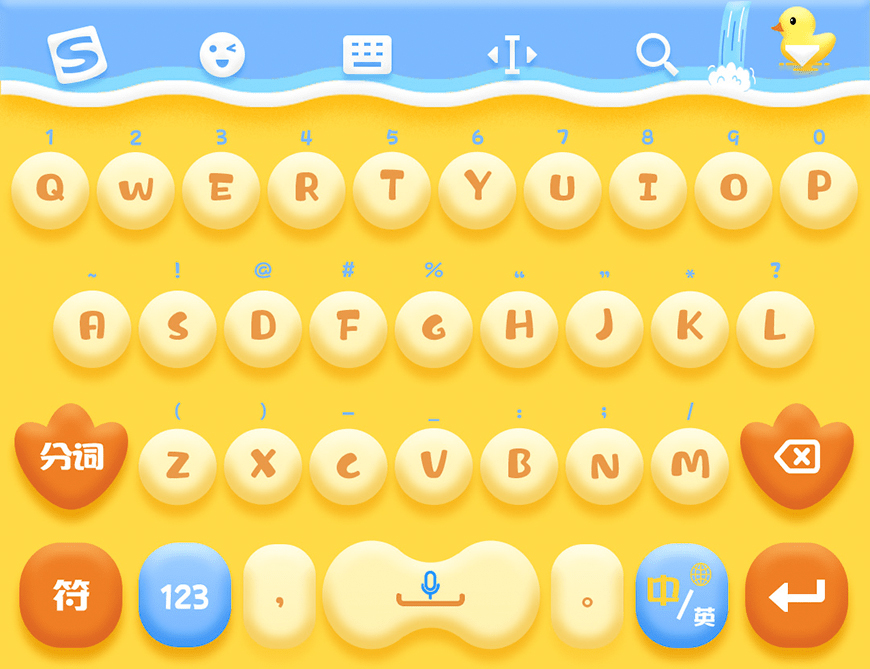Open search from the keyboard toolbar
The image size is (870, 669).
[657, 54]
